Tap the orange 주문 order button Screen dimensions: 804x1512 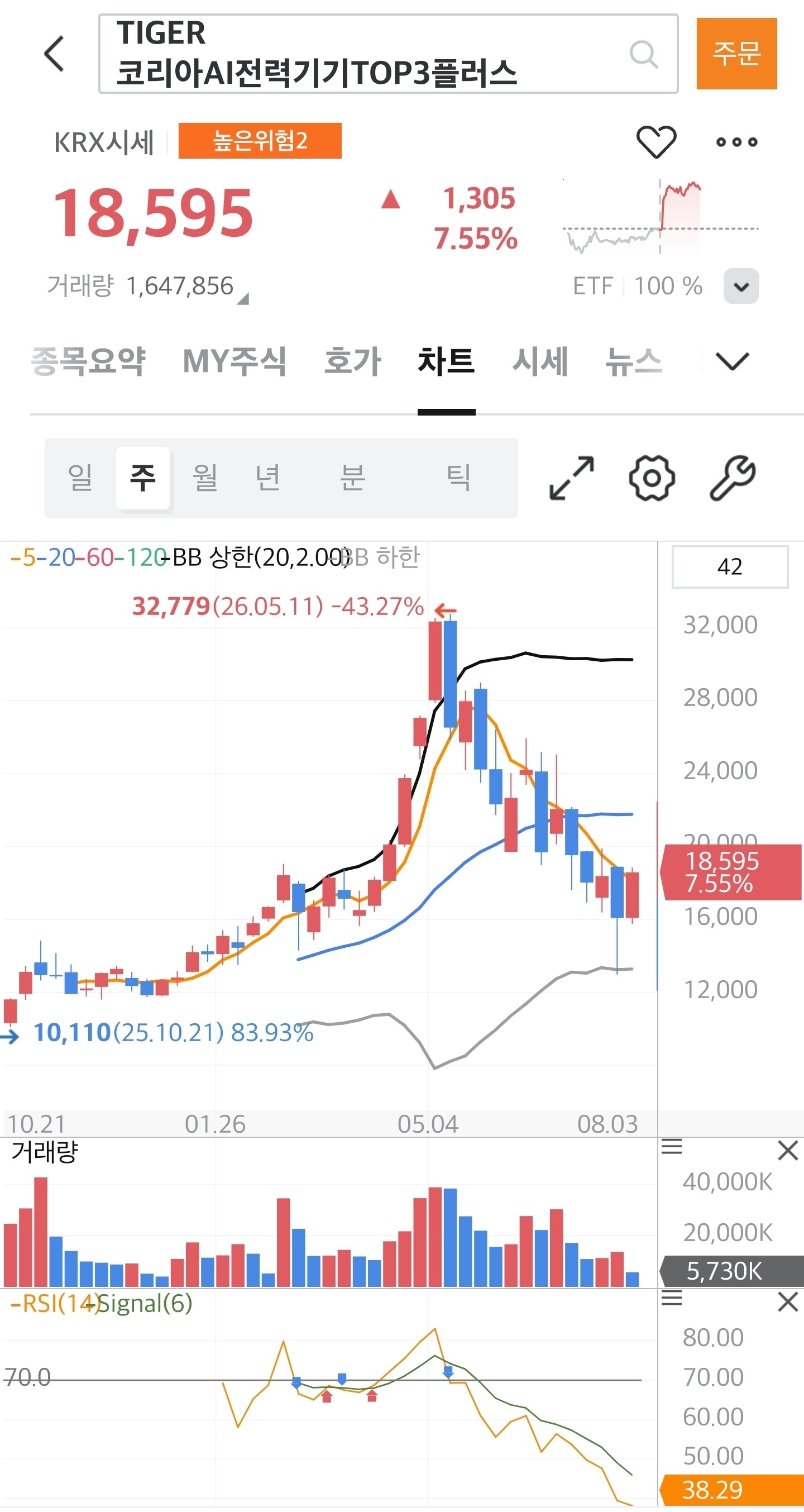pos(736,54)
